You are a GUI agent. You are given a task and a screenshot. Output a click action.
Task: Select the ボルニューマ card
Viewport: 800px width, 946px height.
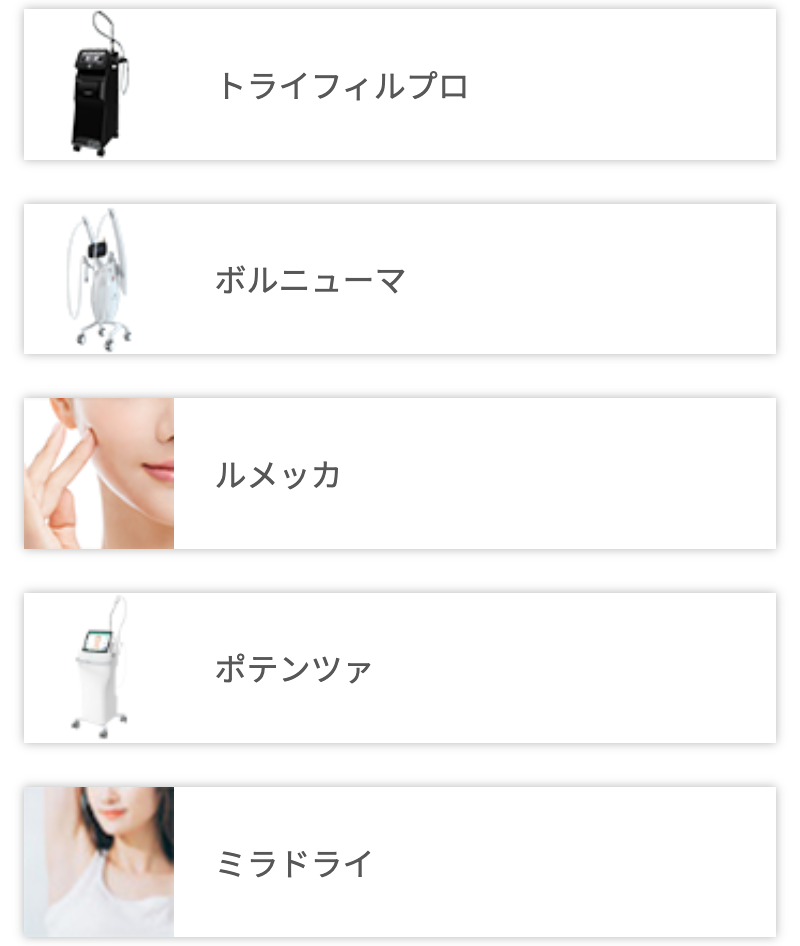coord(400,279)
